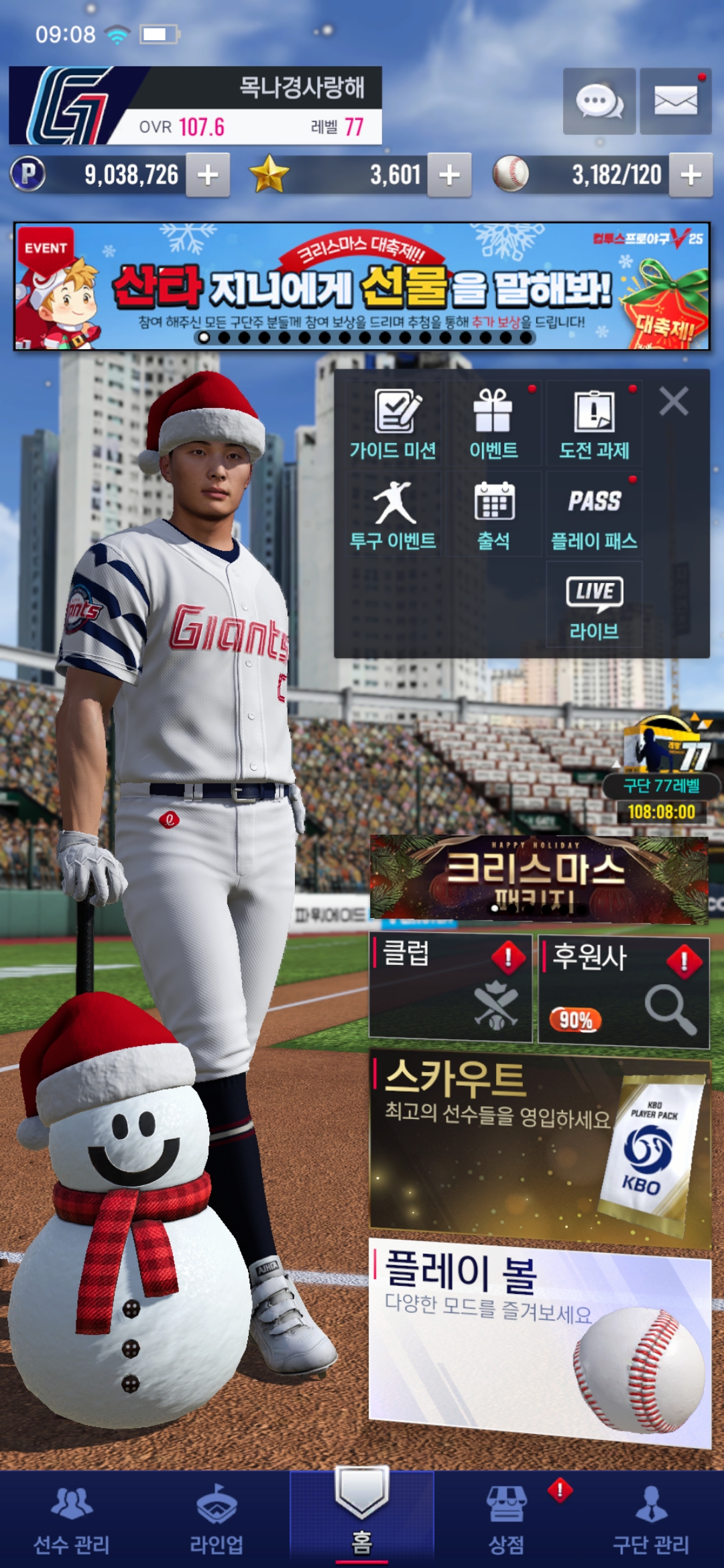Open the 이벤트 gift menu
The width and height of the screenshot is (724, 1568).
click(493, 423)
